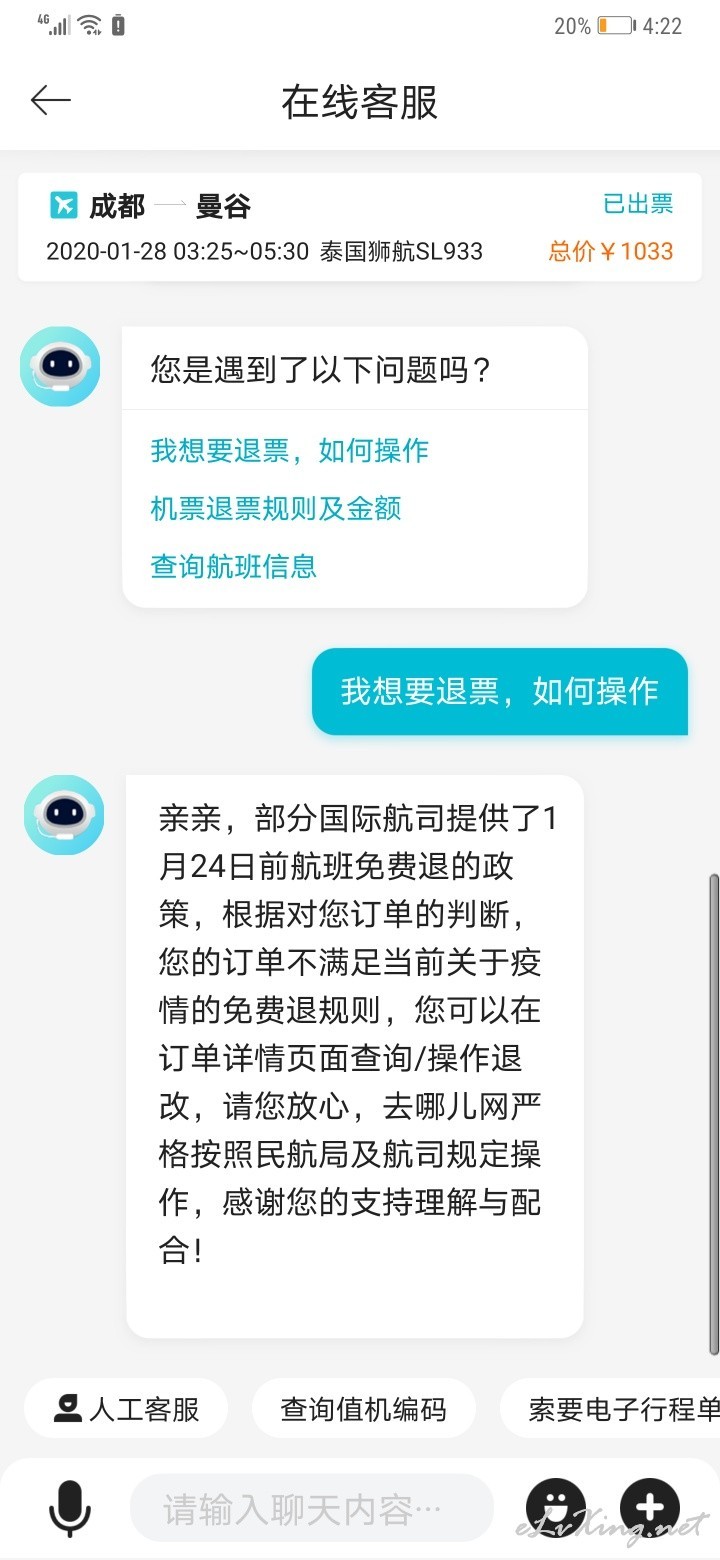
Task: Contact 人工客服 human agent
Action: click(x=126, y=1409)
